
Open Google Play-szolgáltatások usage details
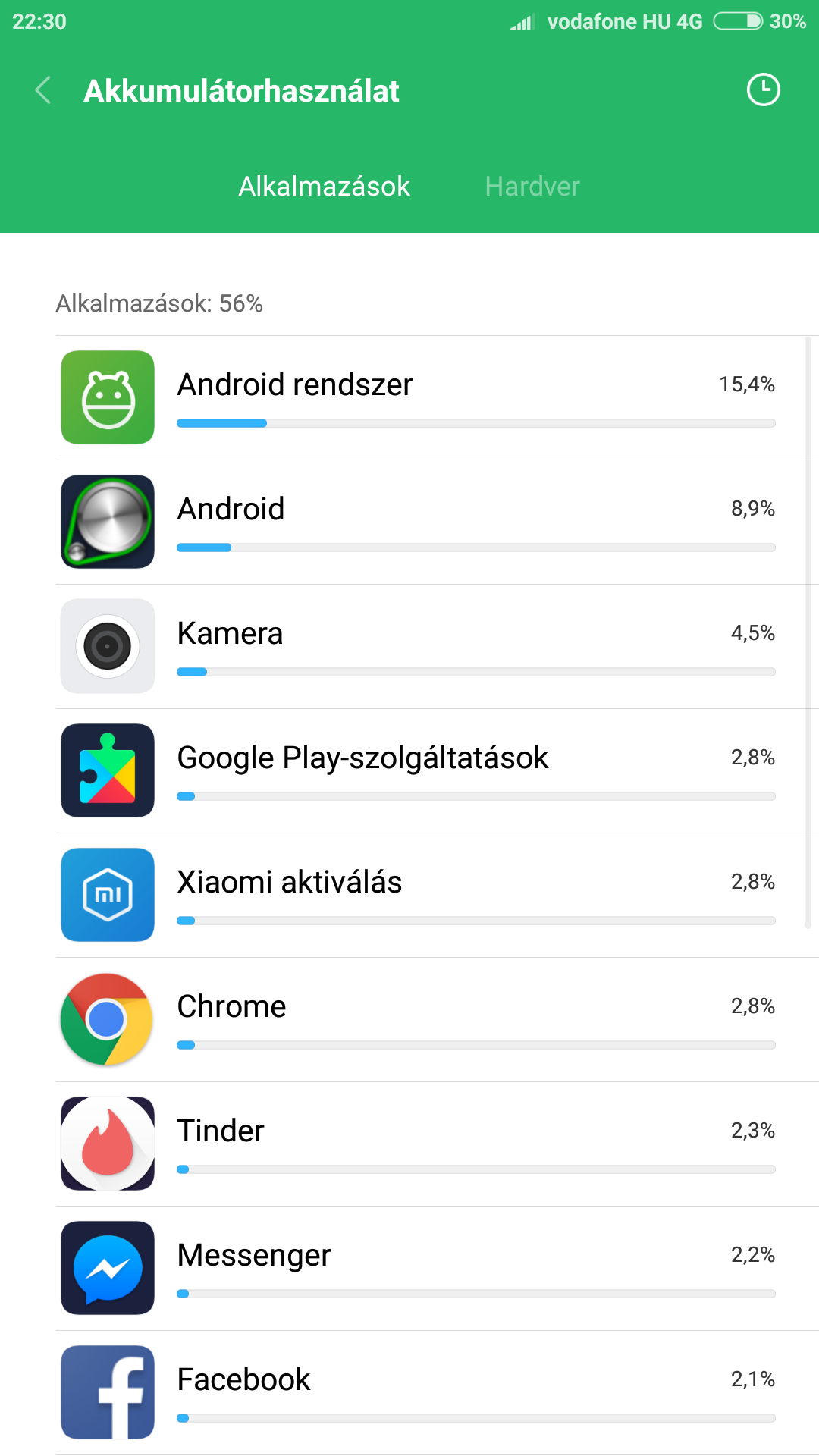437,771
